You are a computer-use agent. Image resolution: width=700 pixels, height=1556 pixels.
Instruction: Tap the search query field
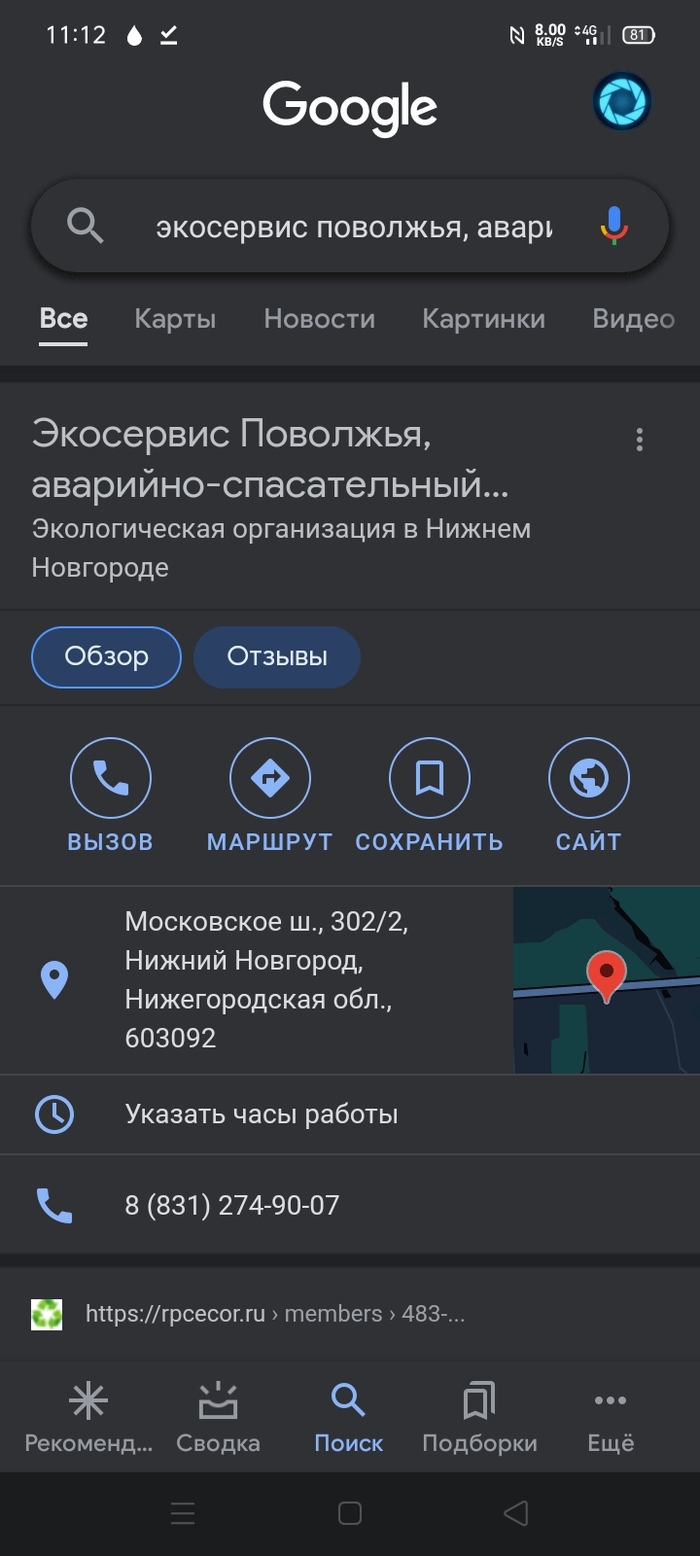point(352,228)
